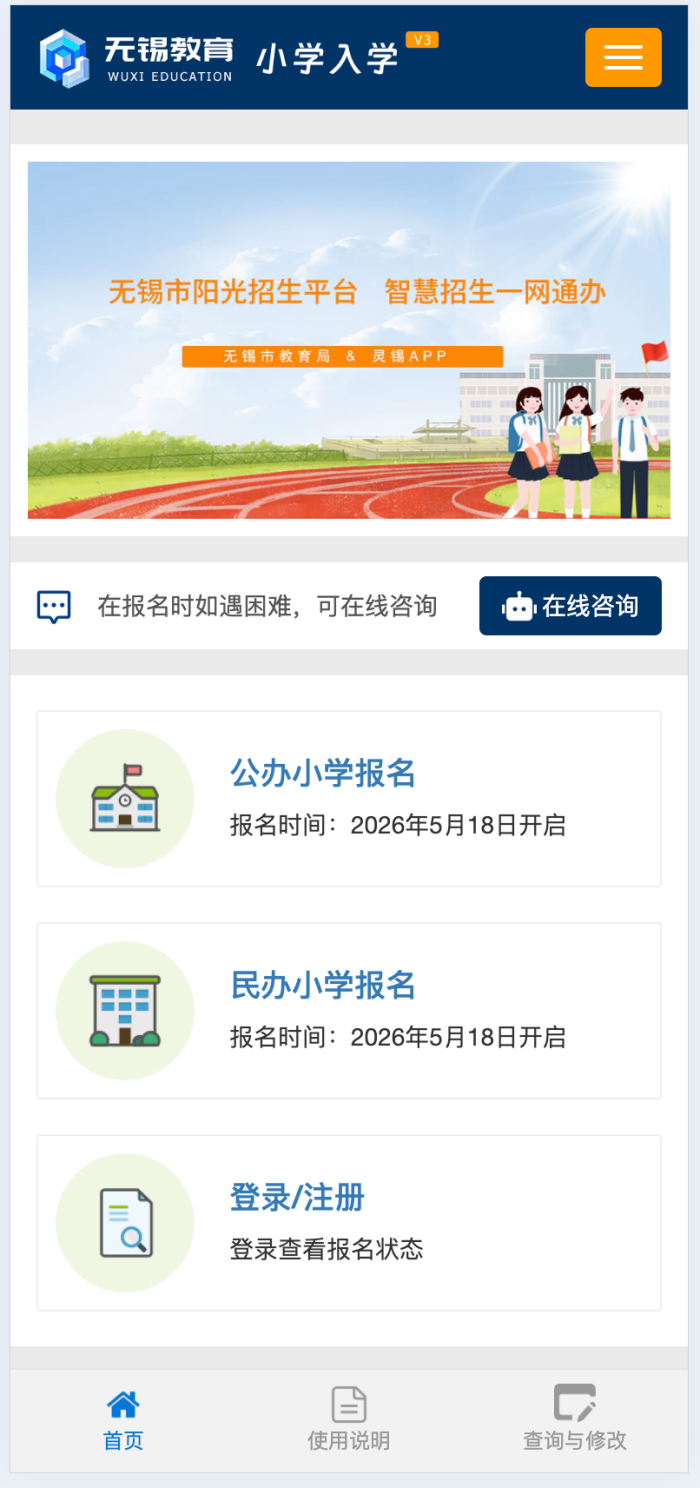Open the 登录/注册 card

coord(349,1223)
